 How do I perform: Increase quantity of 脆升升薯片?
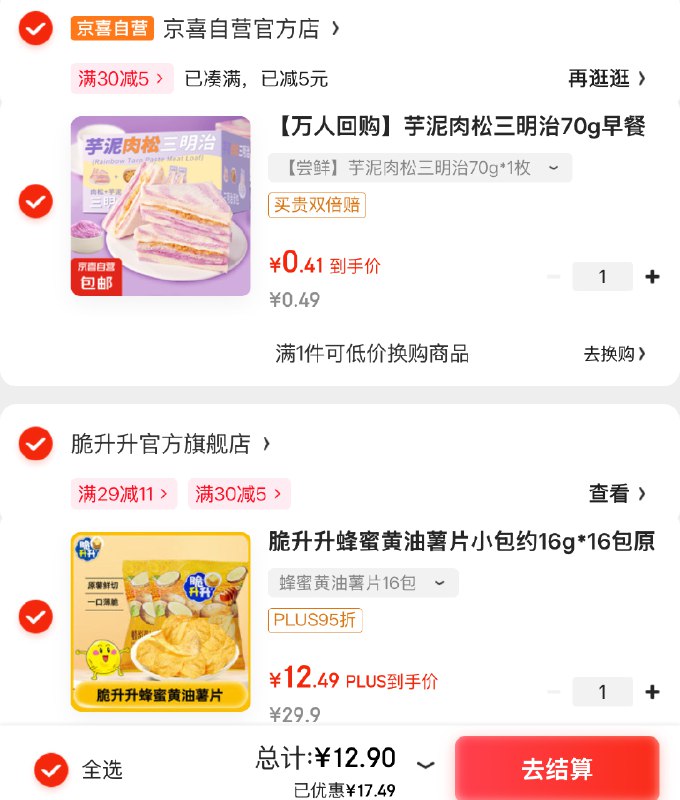pyautogui.click(x=653, y=692)
